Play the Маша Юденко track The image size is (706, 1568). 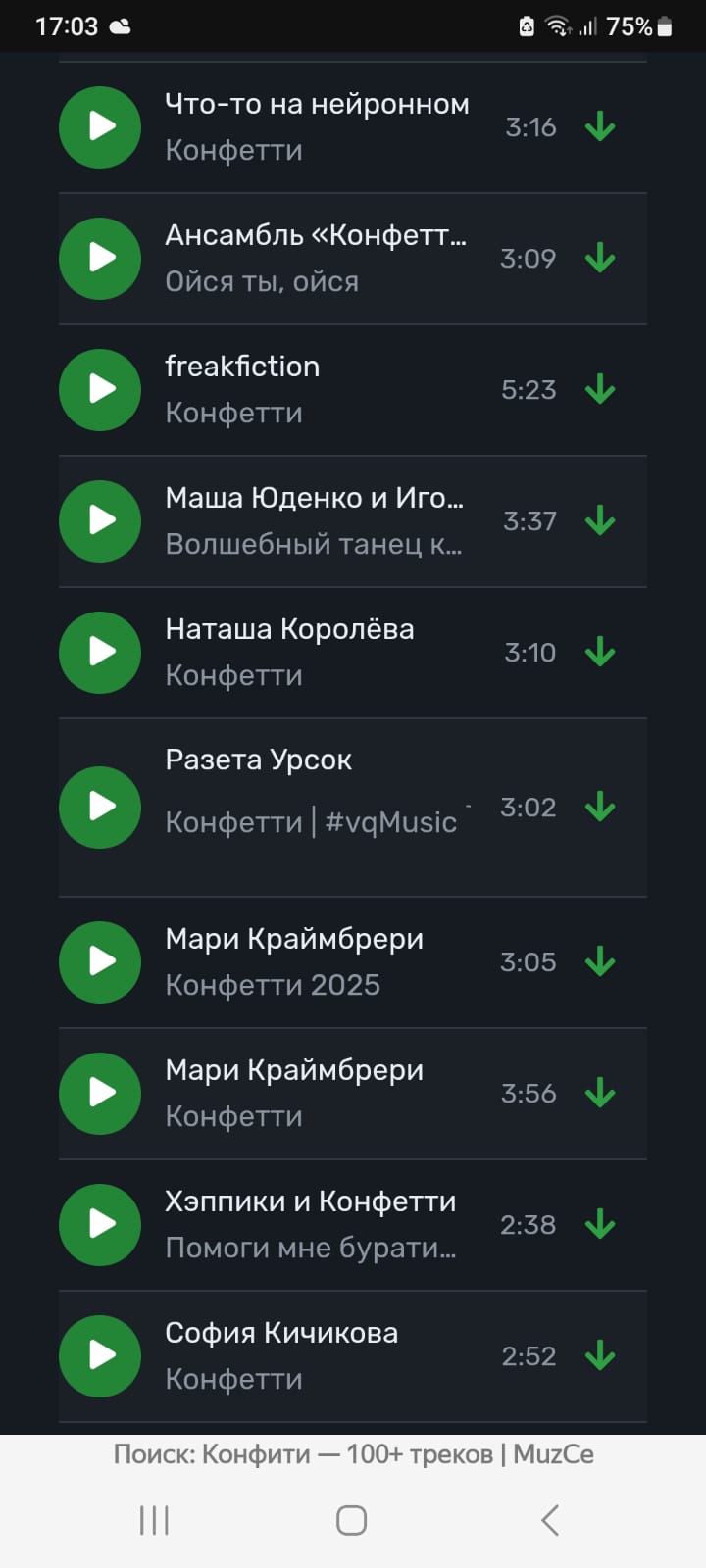[100, 521]
